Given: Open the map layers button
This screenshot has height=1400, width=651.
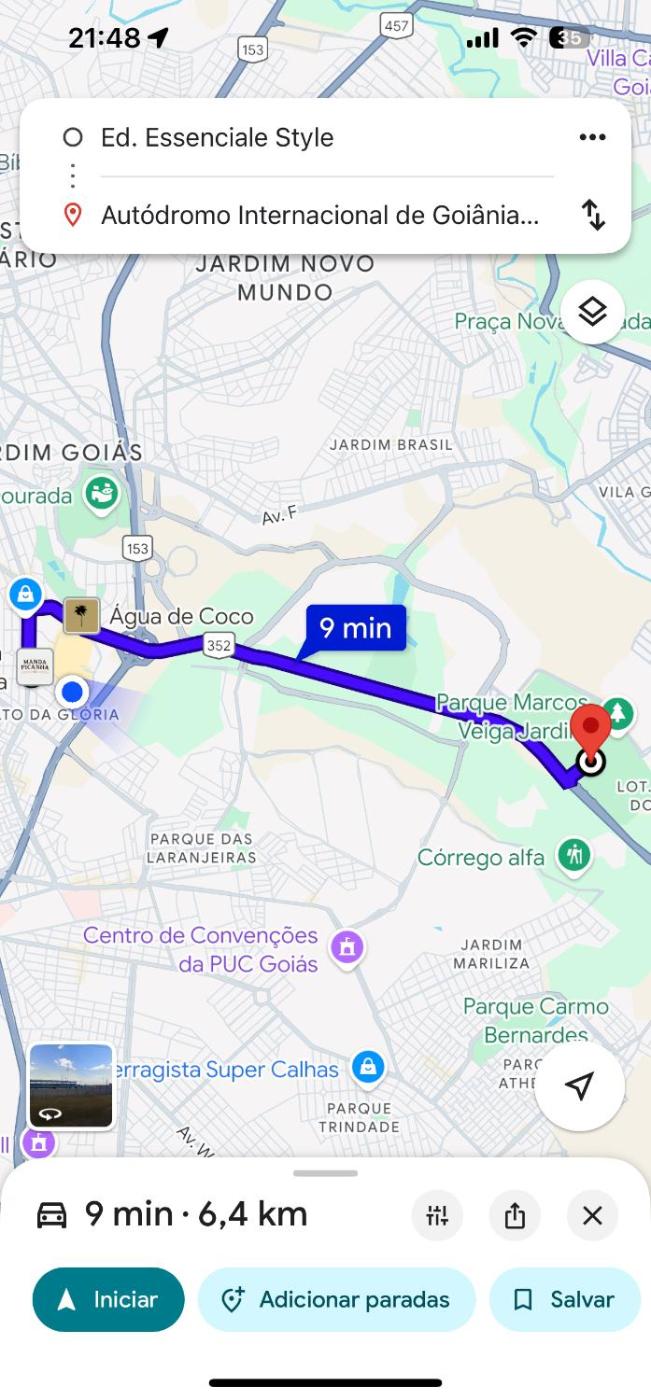Looking at the screenshot, I should tap(592, 312).
